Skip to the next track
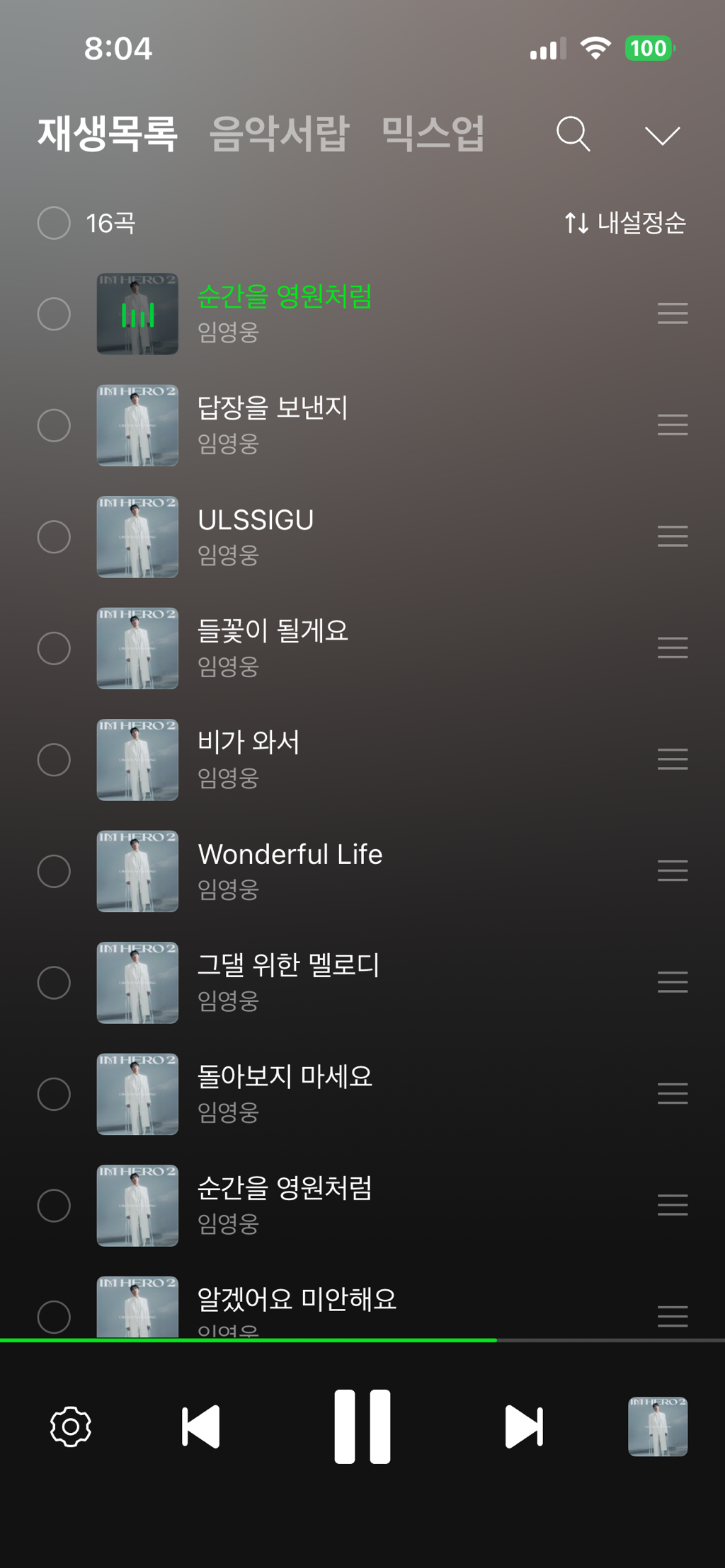This screenshot has height=1568, width=725. [x=524, y=1426]
